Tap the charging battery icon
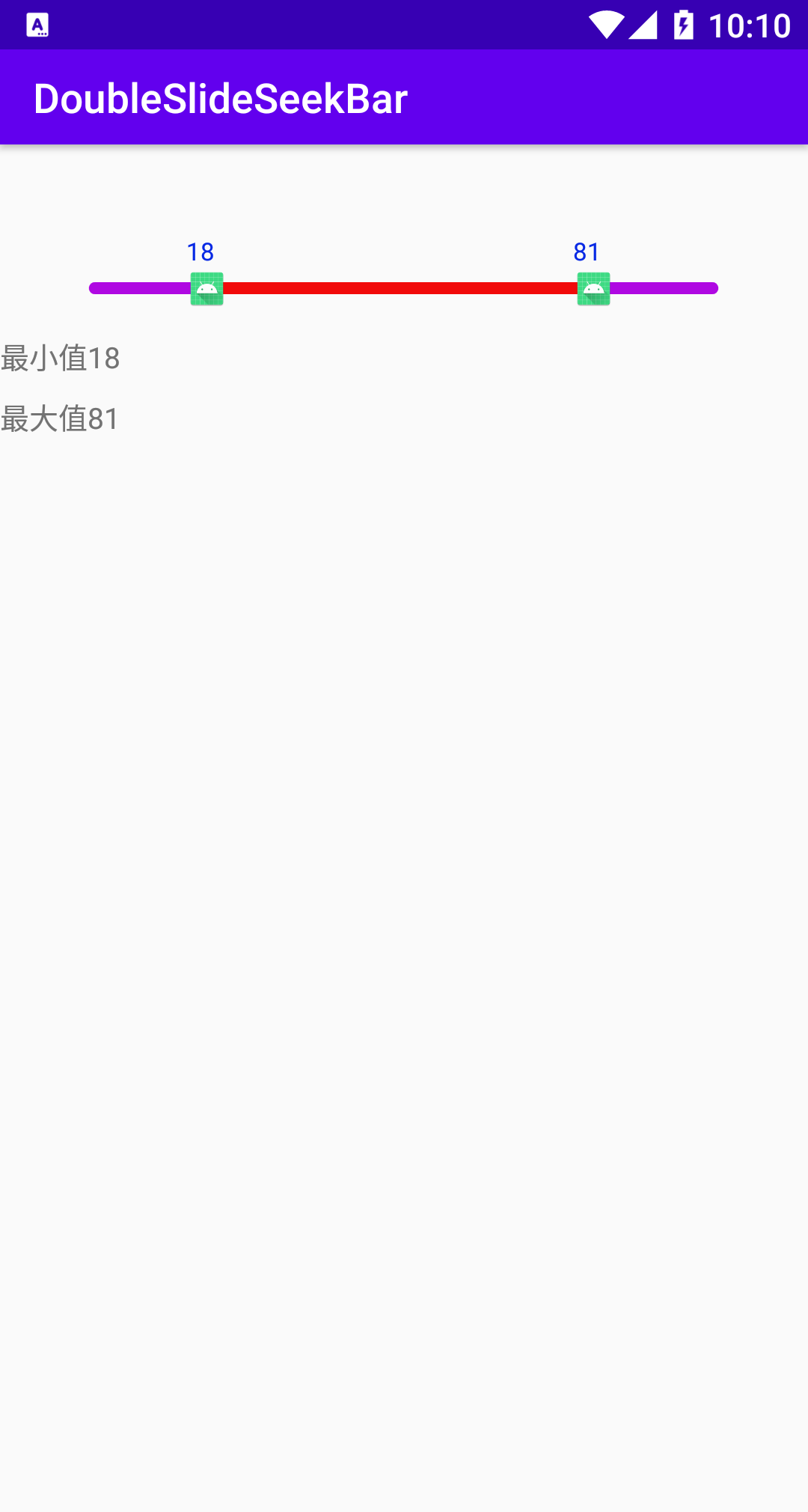 [683, 25]
